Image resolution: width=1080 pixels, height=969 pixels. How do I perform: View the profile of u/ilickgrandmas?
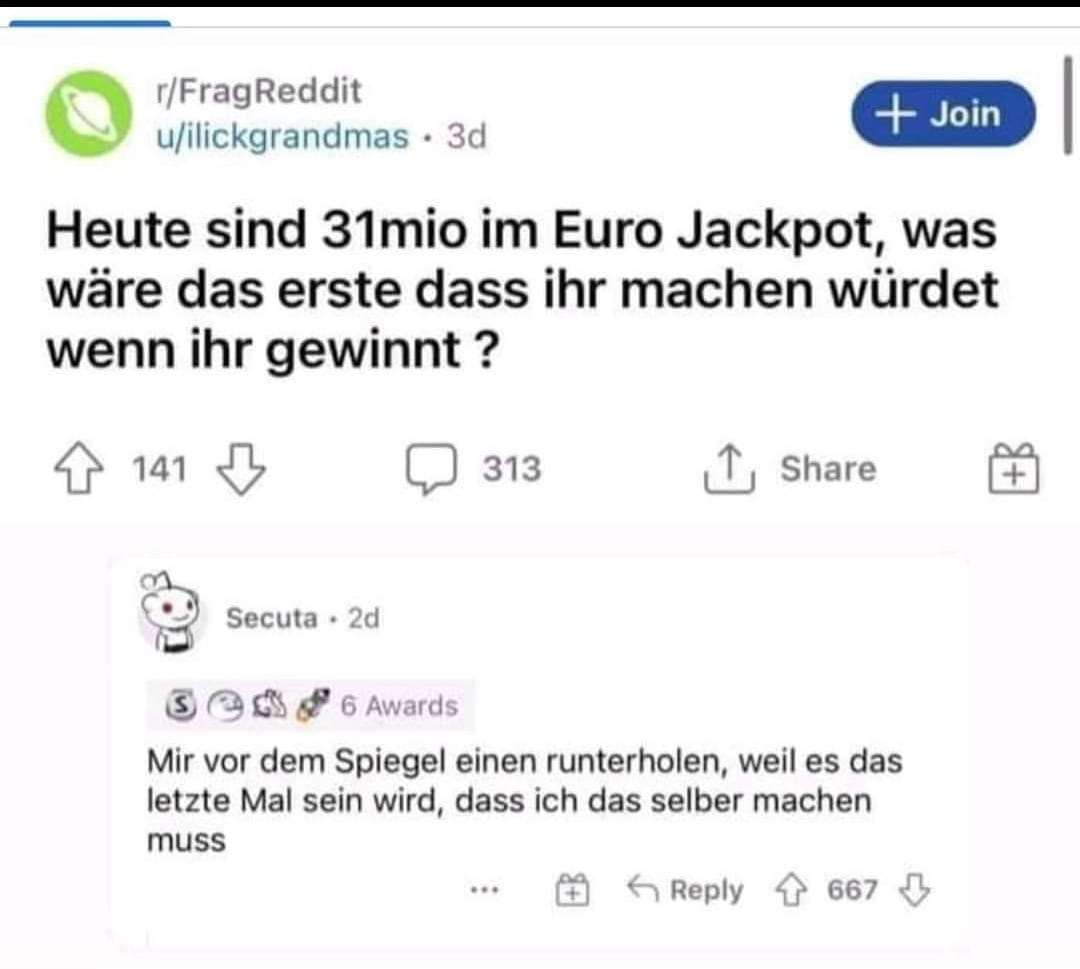pyautogui.click(x=283, y=135)
